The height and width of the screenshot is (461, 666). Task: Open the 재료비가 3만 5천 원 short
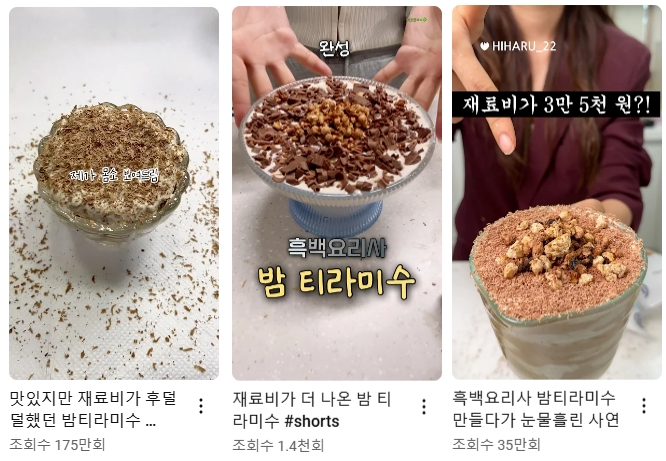coord(556,193)
